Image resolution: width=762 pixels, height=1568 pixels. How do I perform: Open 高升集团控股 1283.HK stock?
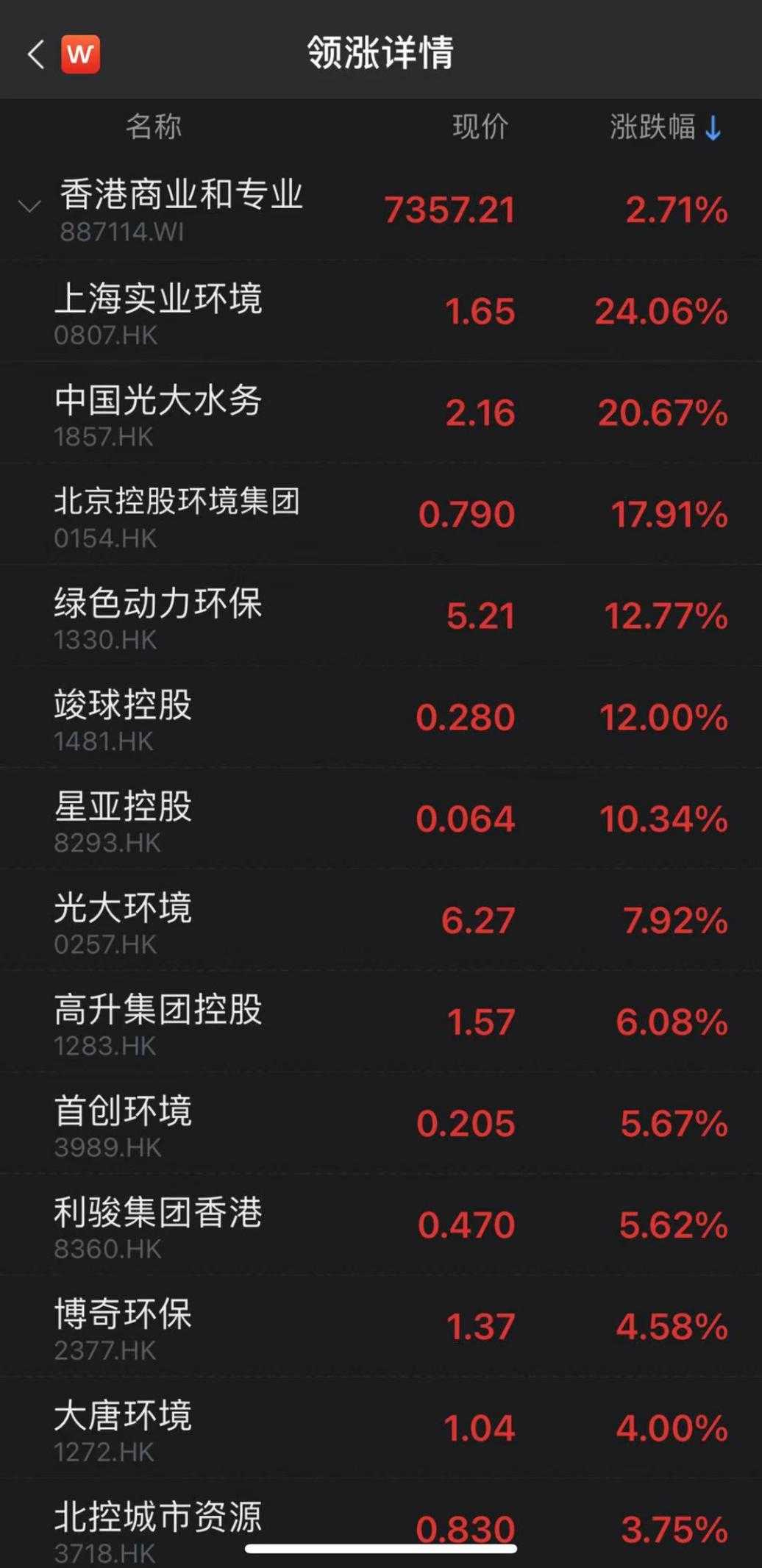[x=381, y=1022]
